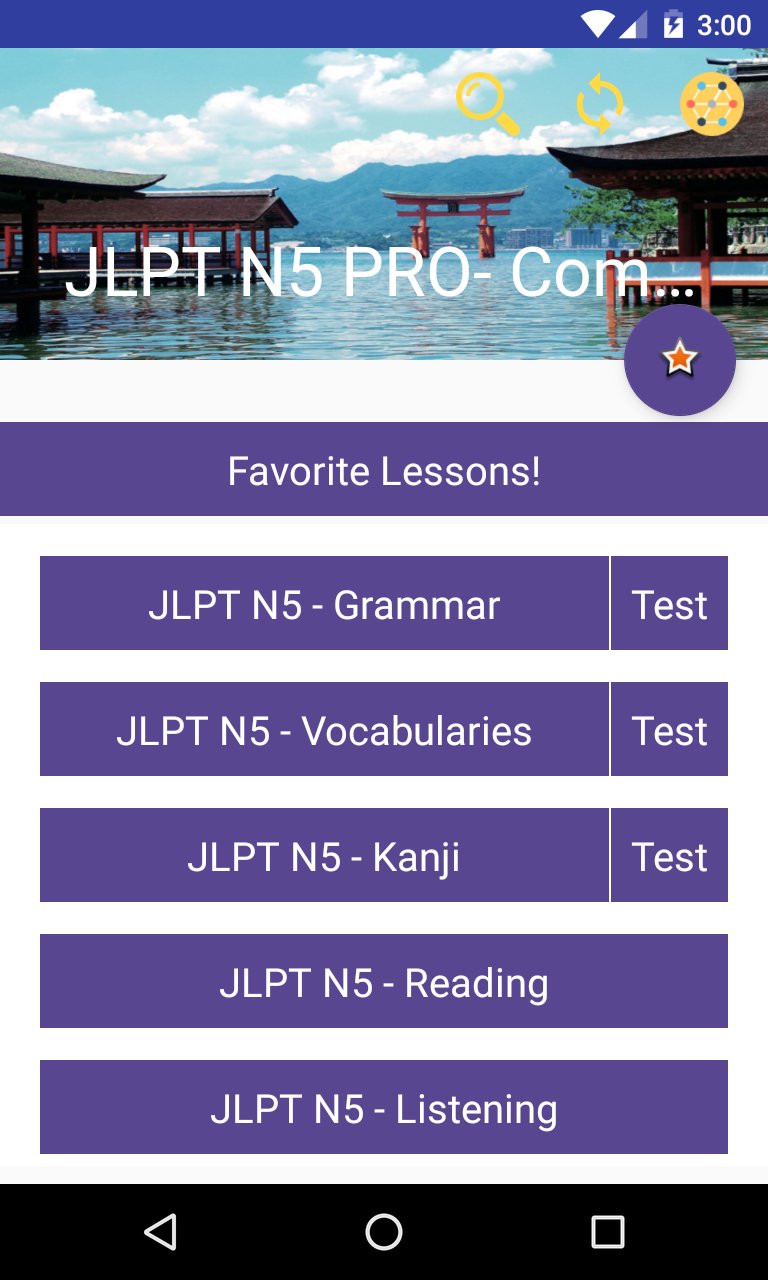Start the Grammar Test
The image size is (768, 1280).
(x=669, y=603)
